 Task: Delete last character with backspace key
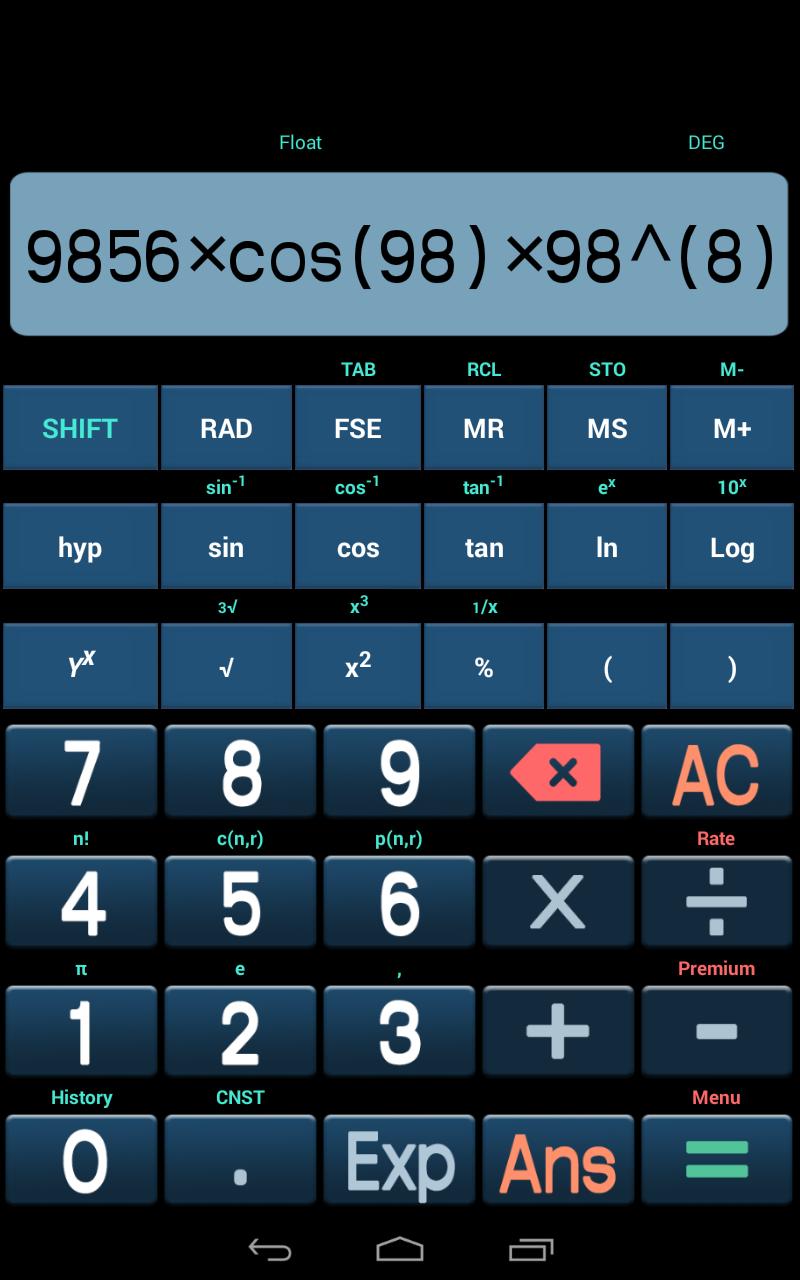pyautogui.click(x=558, y=772)
